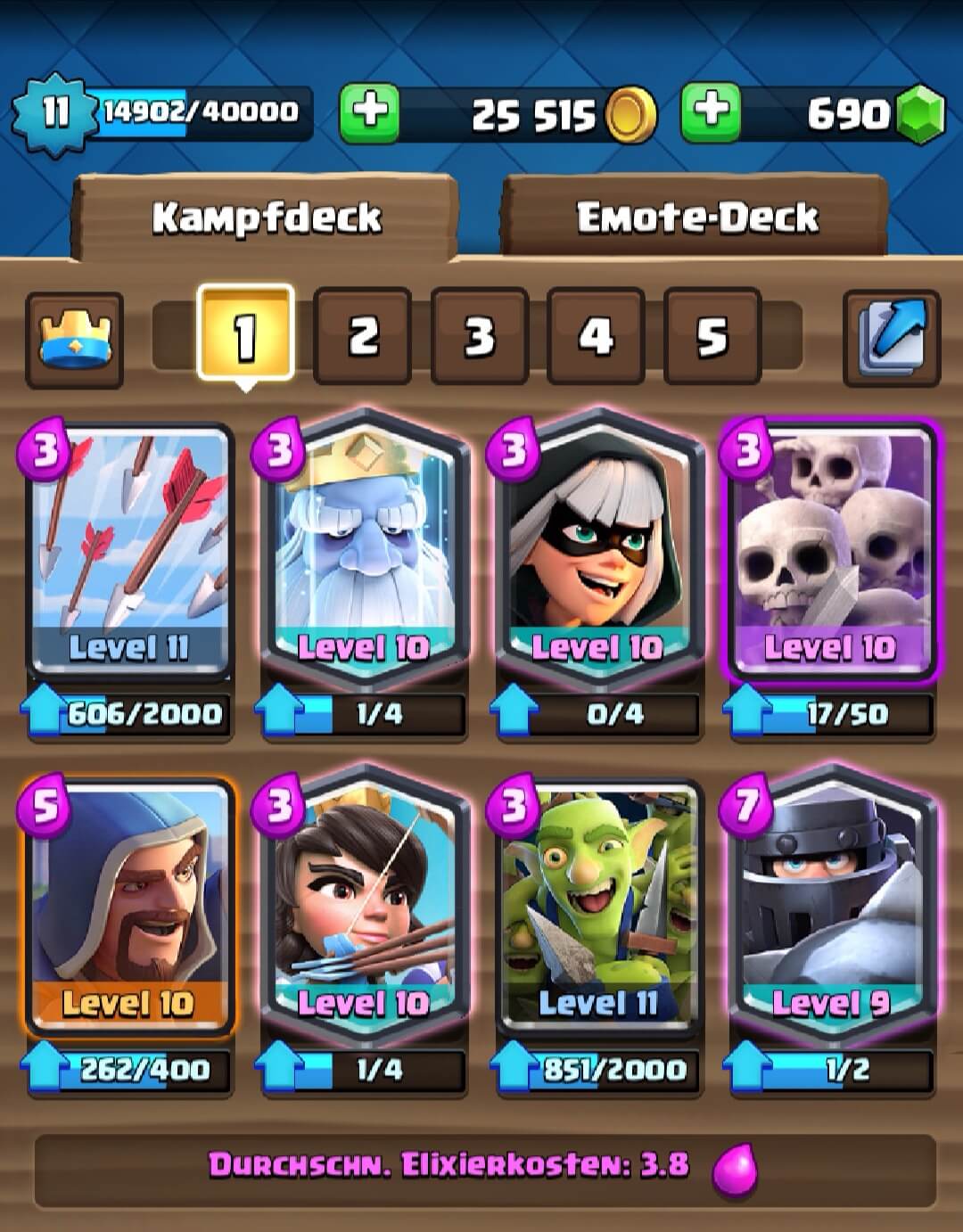
Task: Open the Royal Ghost card
Action: pyautogui.click(x=364, y=553)
